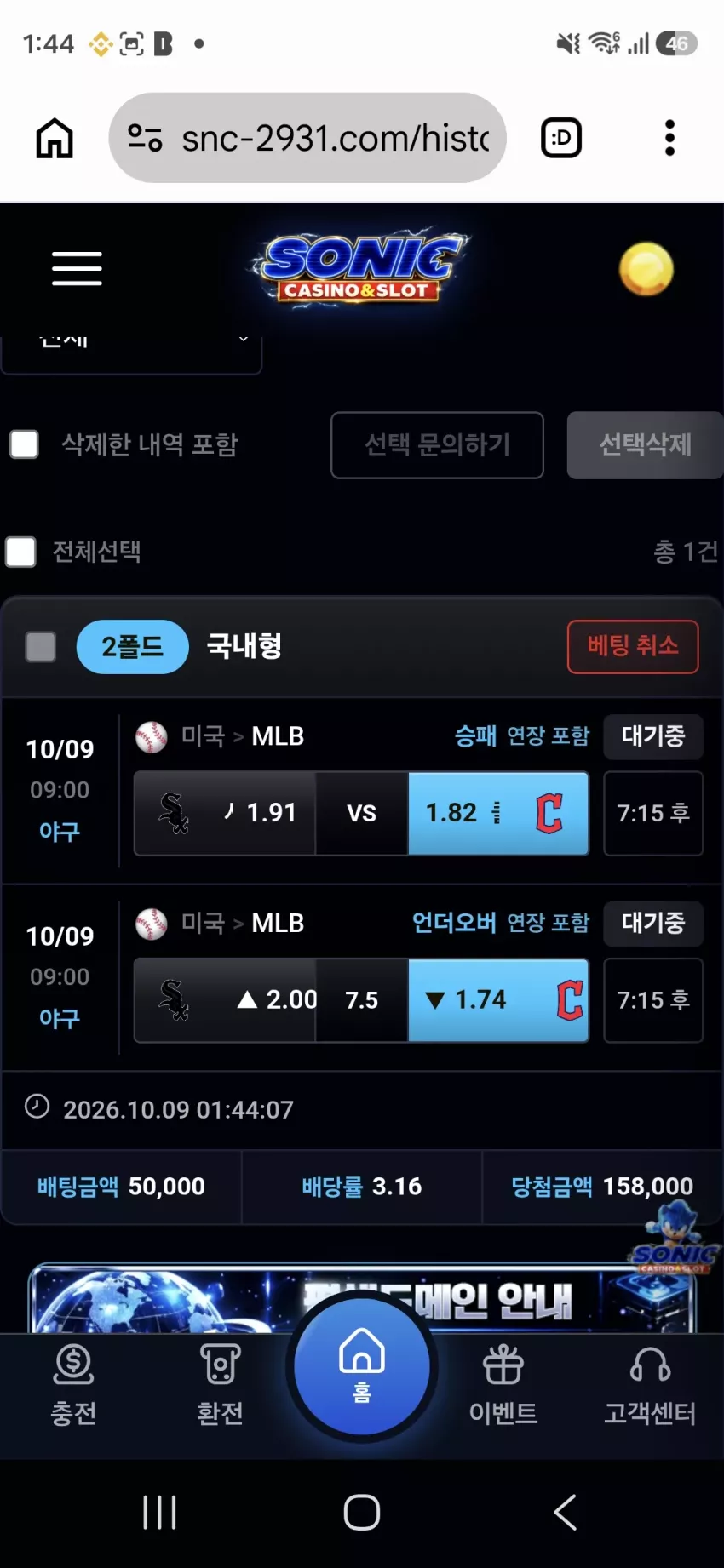Tap the snc-2931.com address bar
The width and height of the screenshot is (724, 1568).
pyautogui.click(x=307, y=138)
